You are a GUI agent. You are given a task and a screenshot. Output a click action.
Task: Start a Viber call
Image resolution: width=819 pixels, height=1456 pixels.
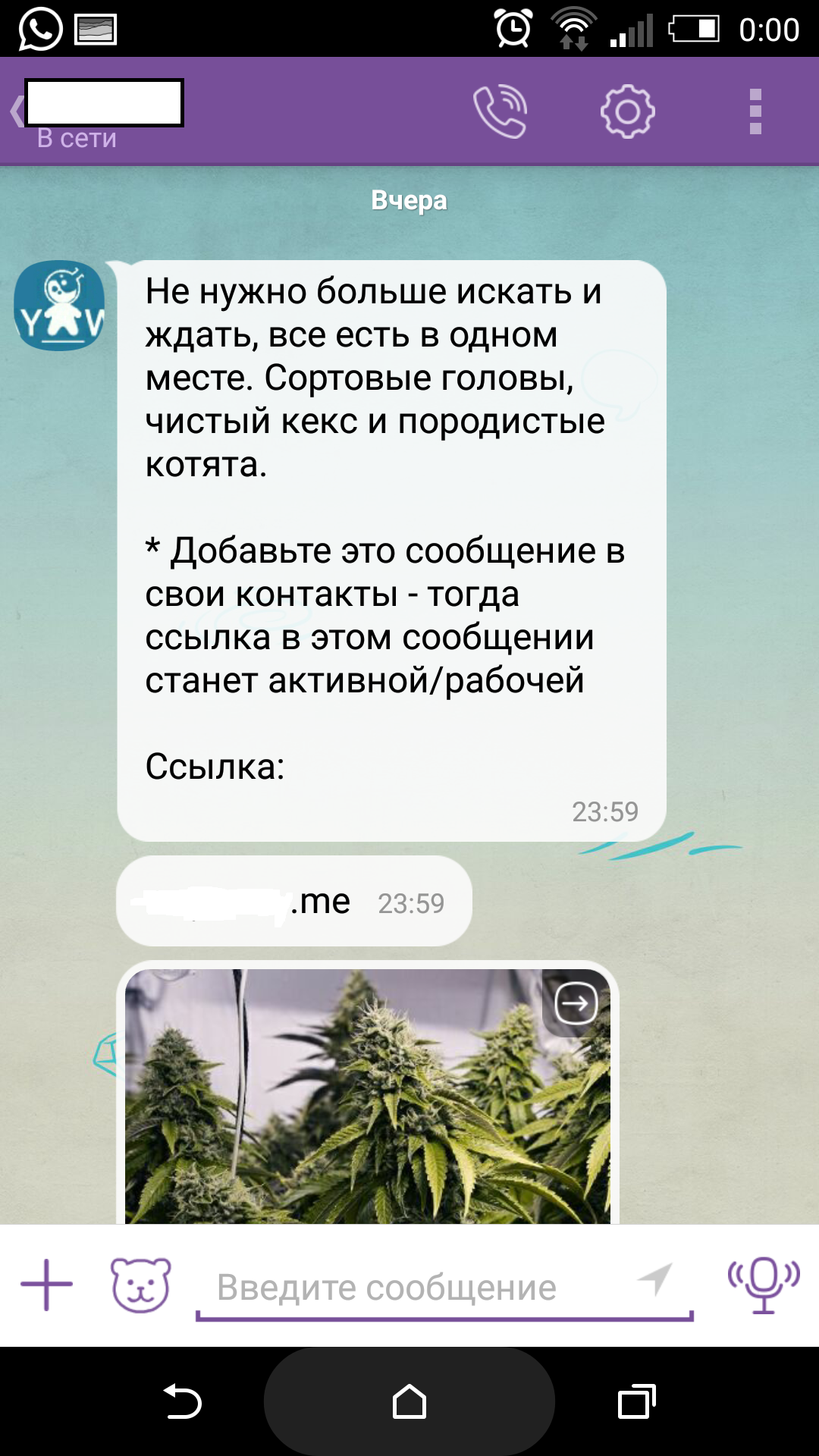500,112
